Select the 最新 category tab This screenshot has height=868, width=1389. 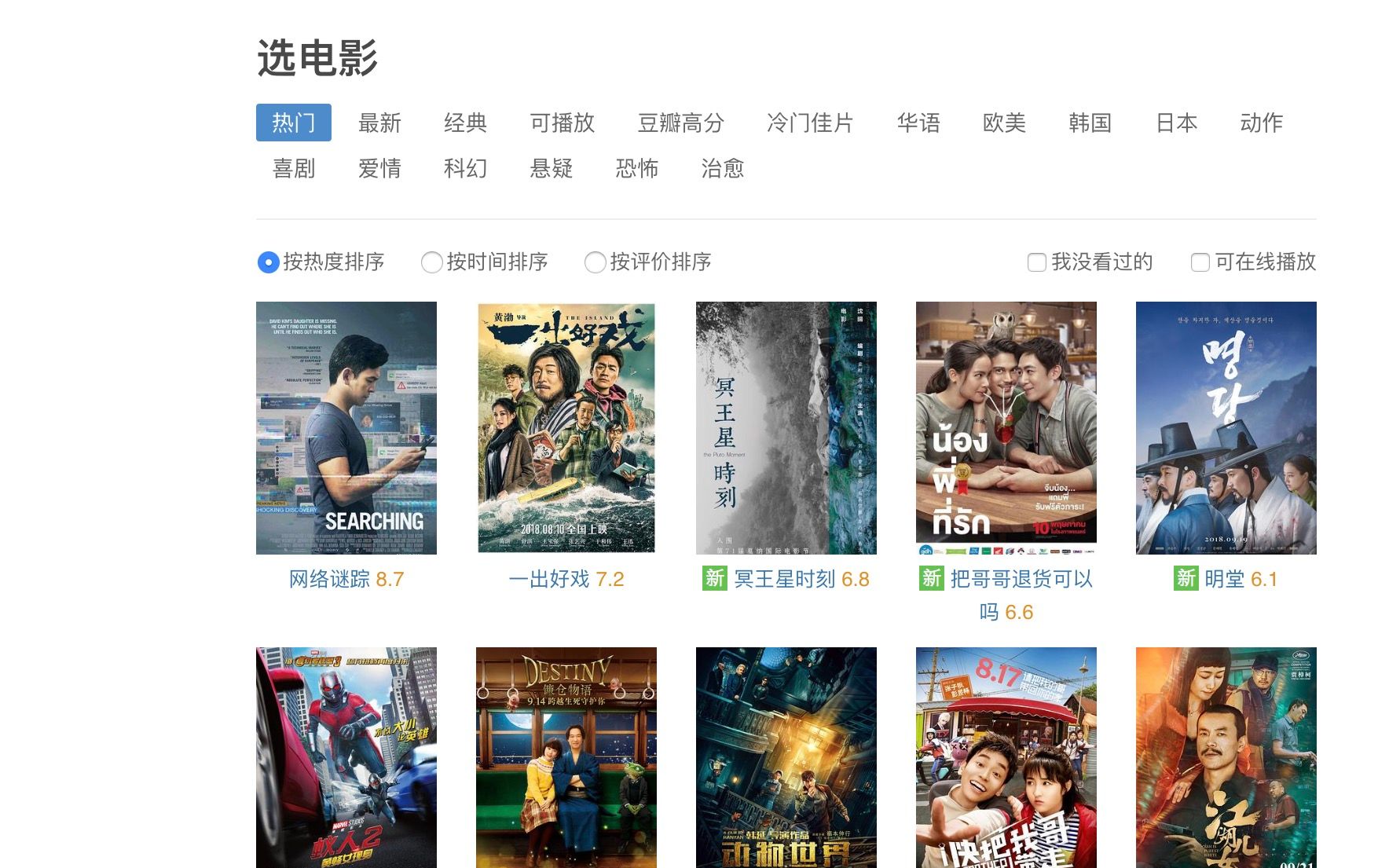tap(379, 123)
